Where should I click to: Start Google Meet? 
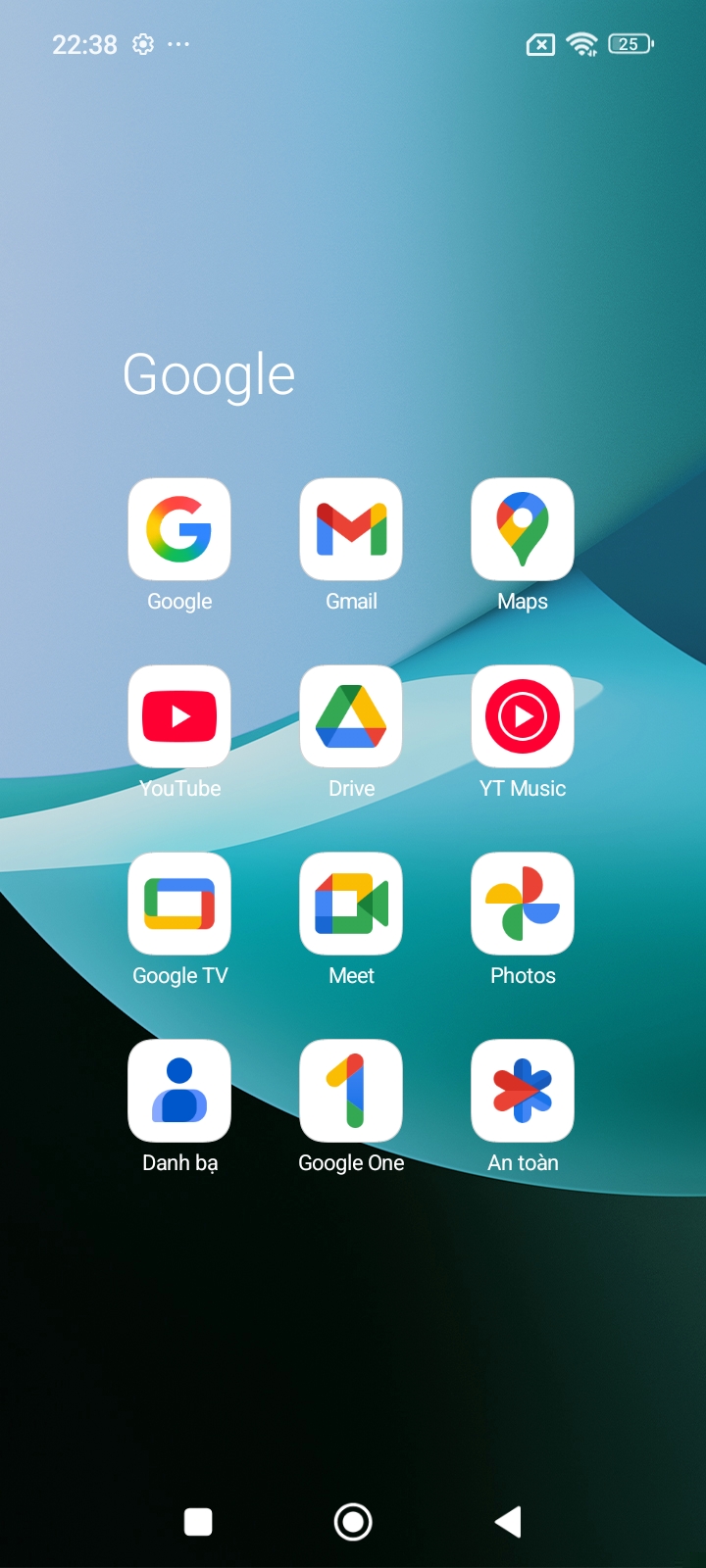pos(351,904)
